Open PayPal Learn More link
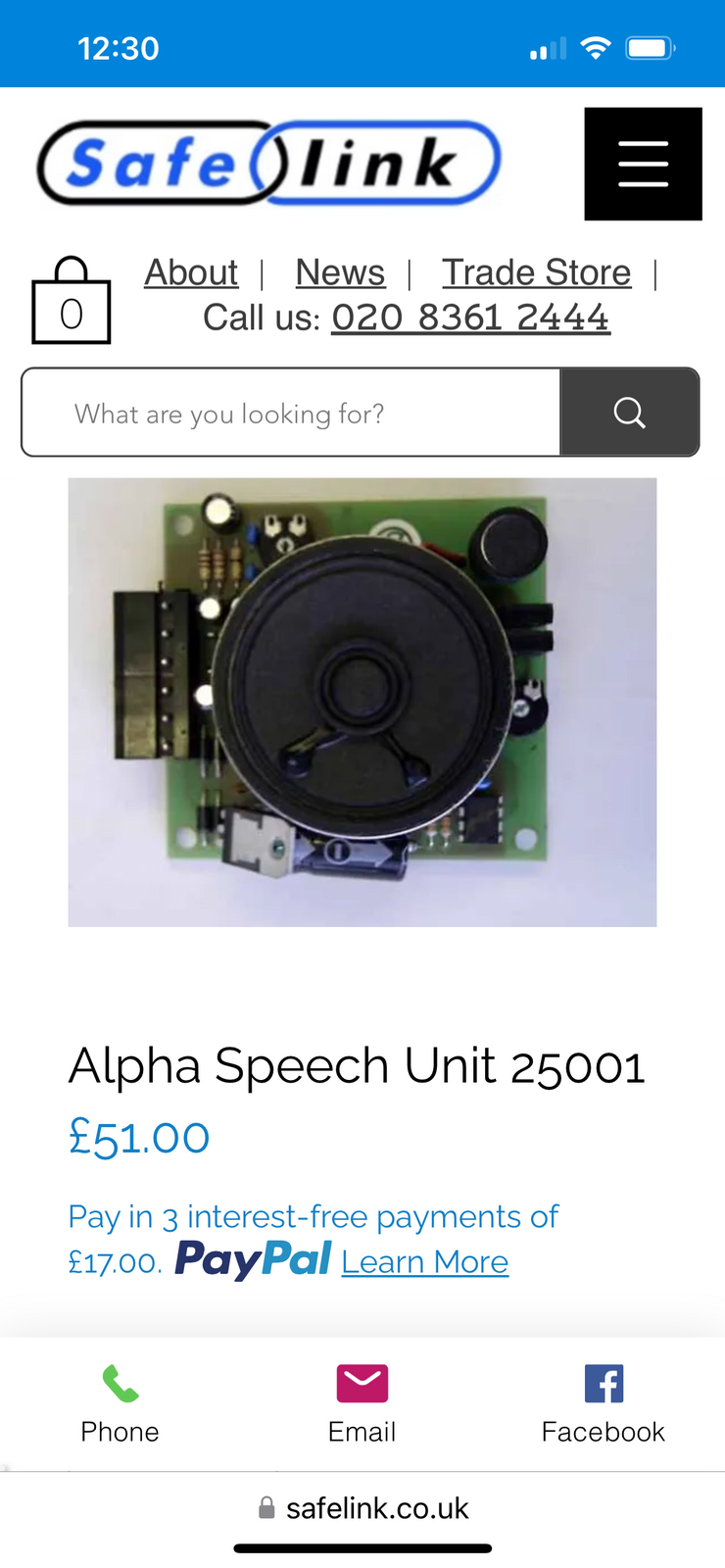This screenshot has width=725, height=1568. point(424,1262)
